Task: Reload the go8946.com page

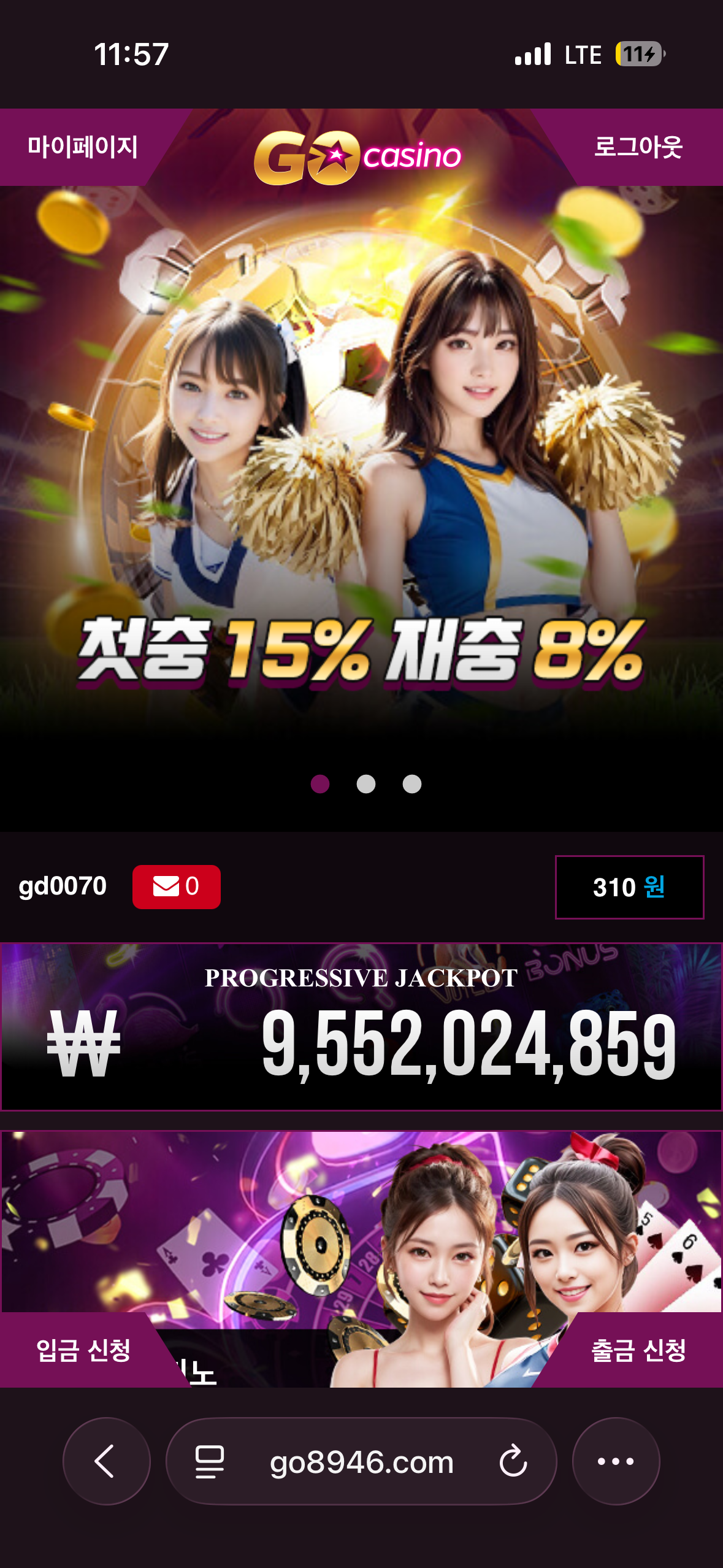Action: tap(513, 1461)
